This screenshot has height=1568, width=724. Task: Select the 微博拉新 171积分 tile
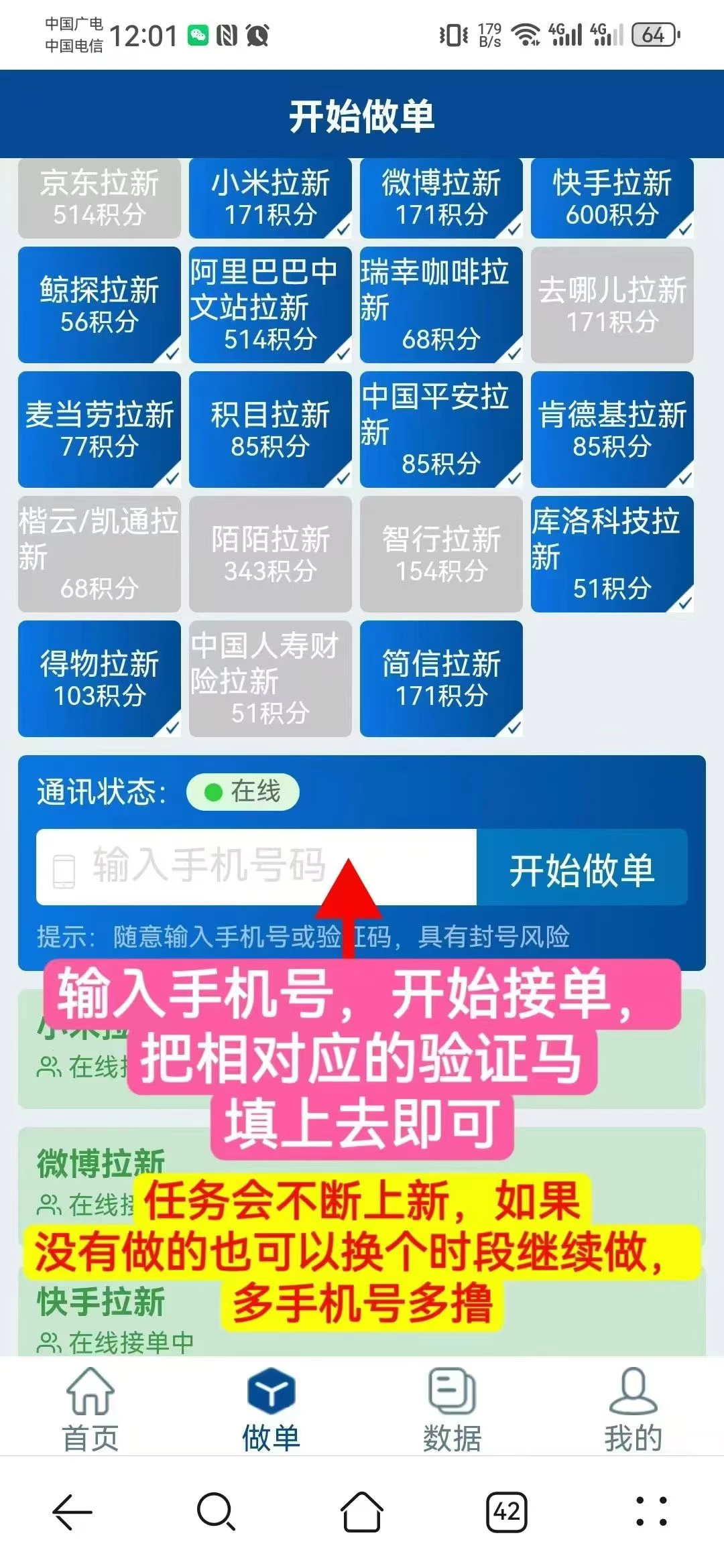point(441,198)
